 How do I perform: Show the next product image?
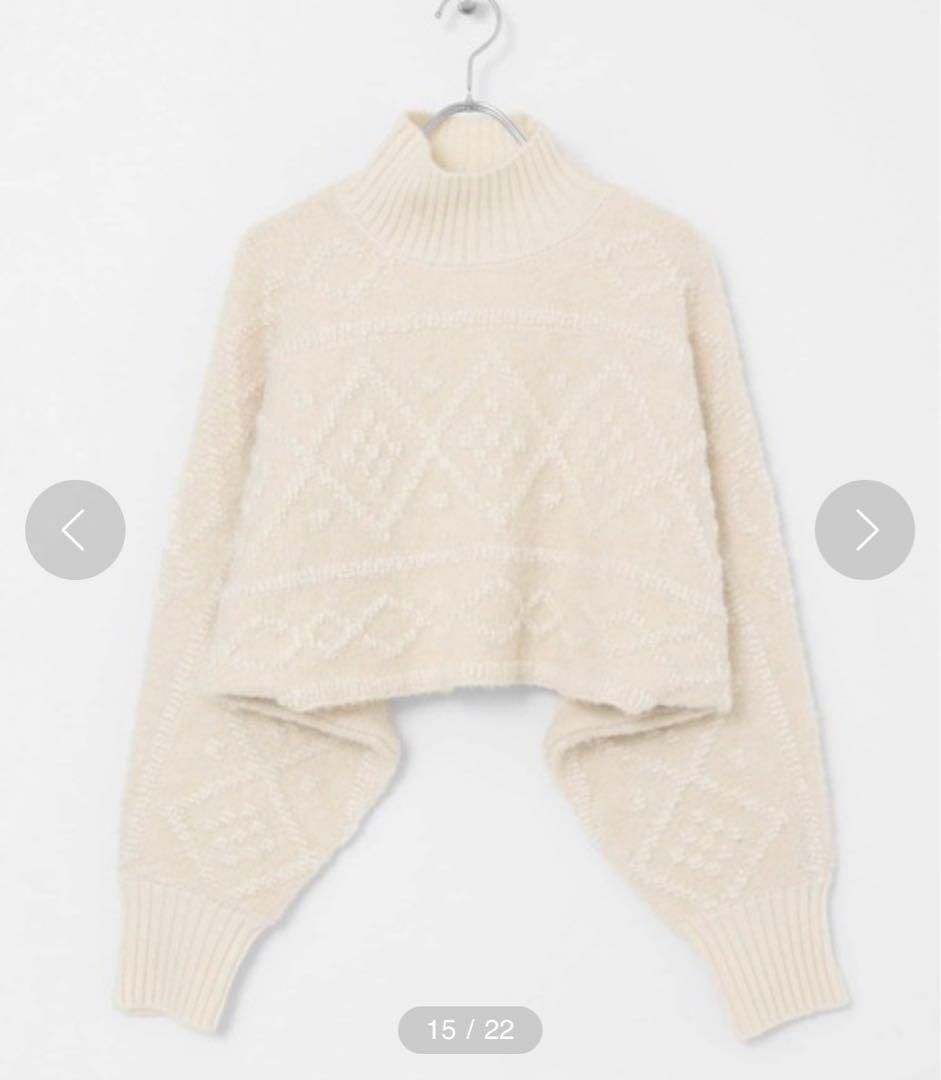click(x=864, y=530)
